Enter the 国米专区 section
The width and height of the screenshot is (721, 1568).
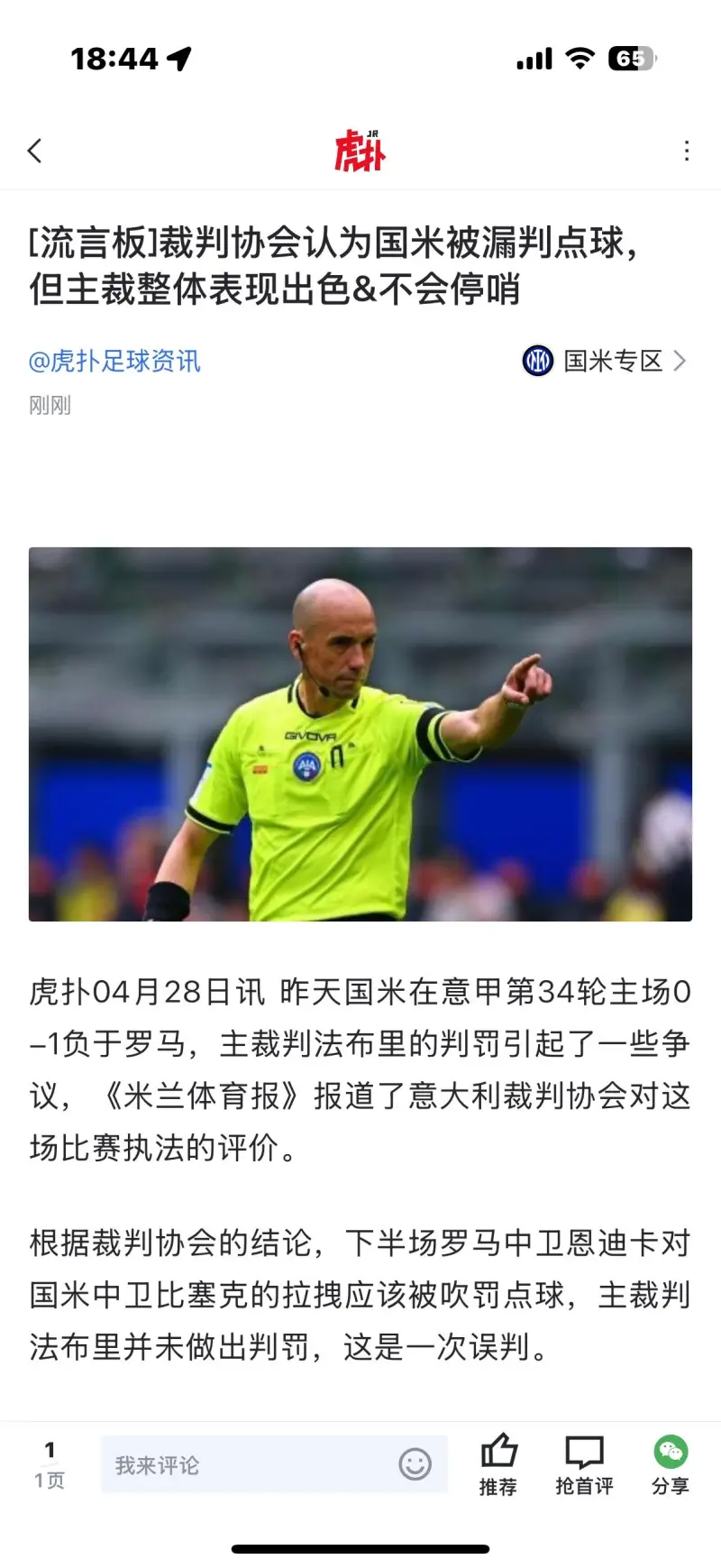[606, 362]
